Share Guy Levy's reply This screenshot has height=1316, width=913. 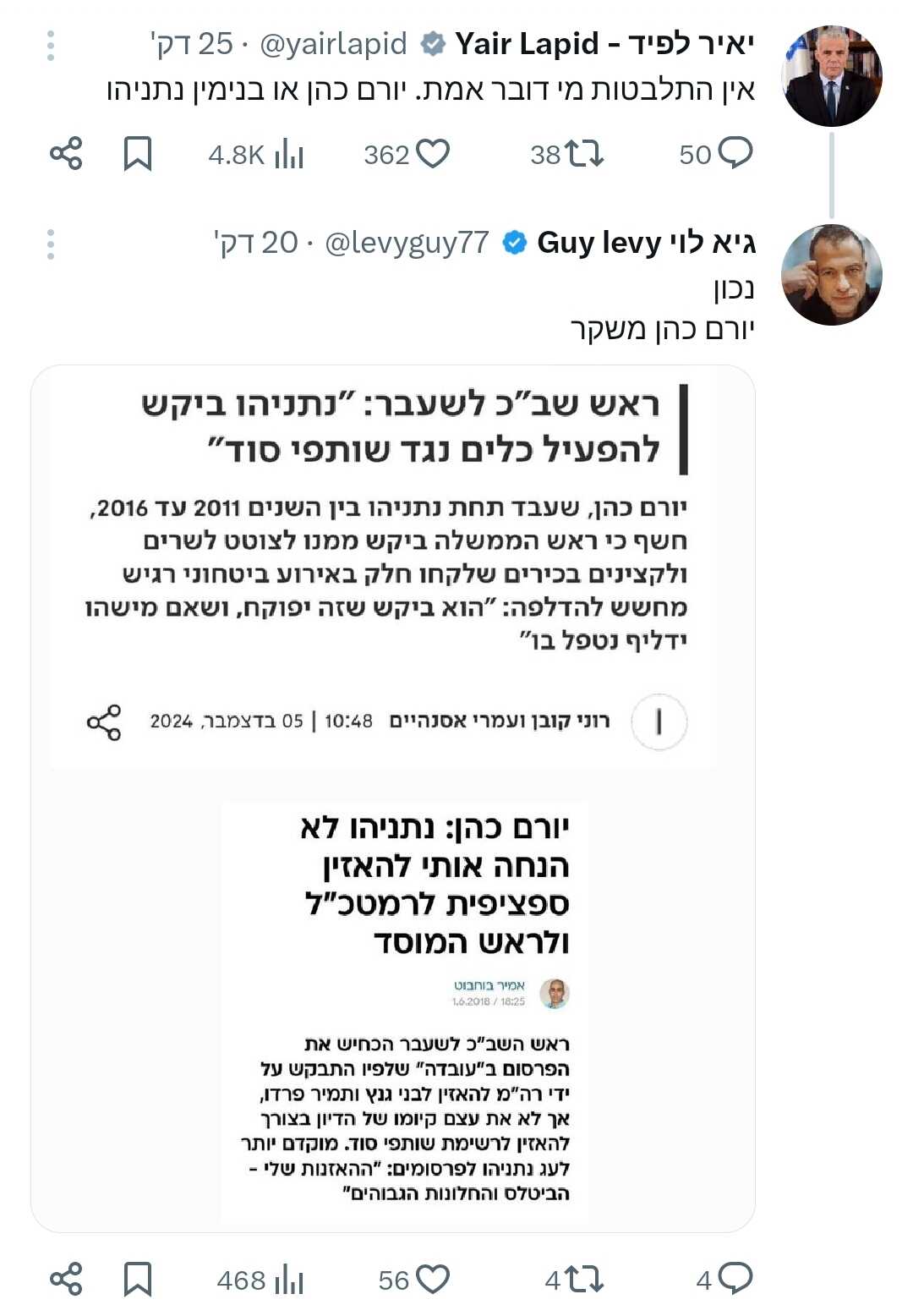(x=66, y=1279)
